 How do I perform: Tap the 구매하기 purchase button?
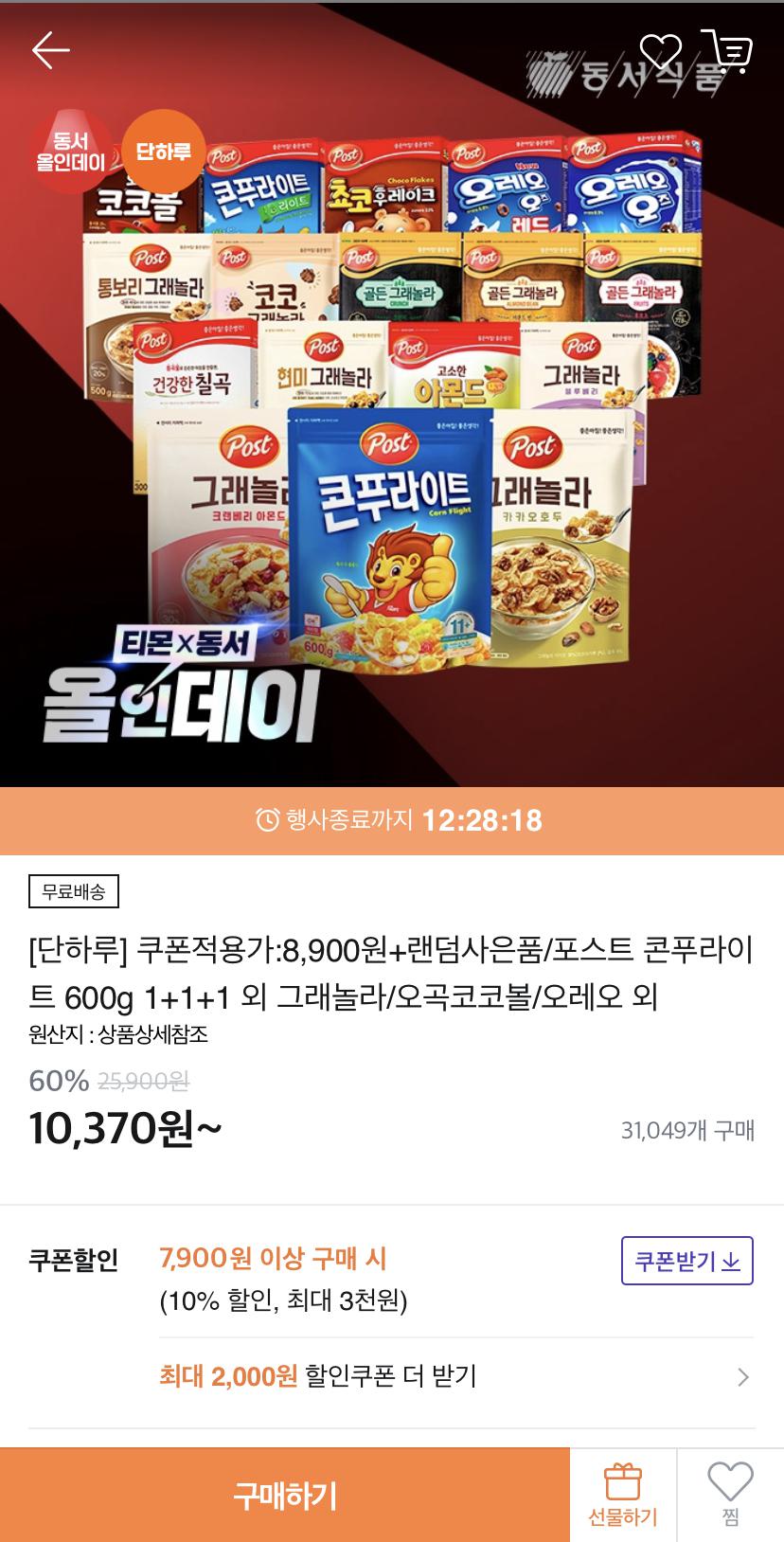pyautogui.click(x=285, y=1496)
